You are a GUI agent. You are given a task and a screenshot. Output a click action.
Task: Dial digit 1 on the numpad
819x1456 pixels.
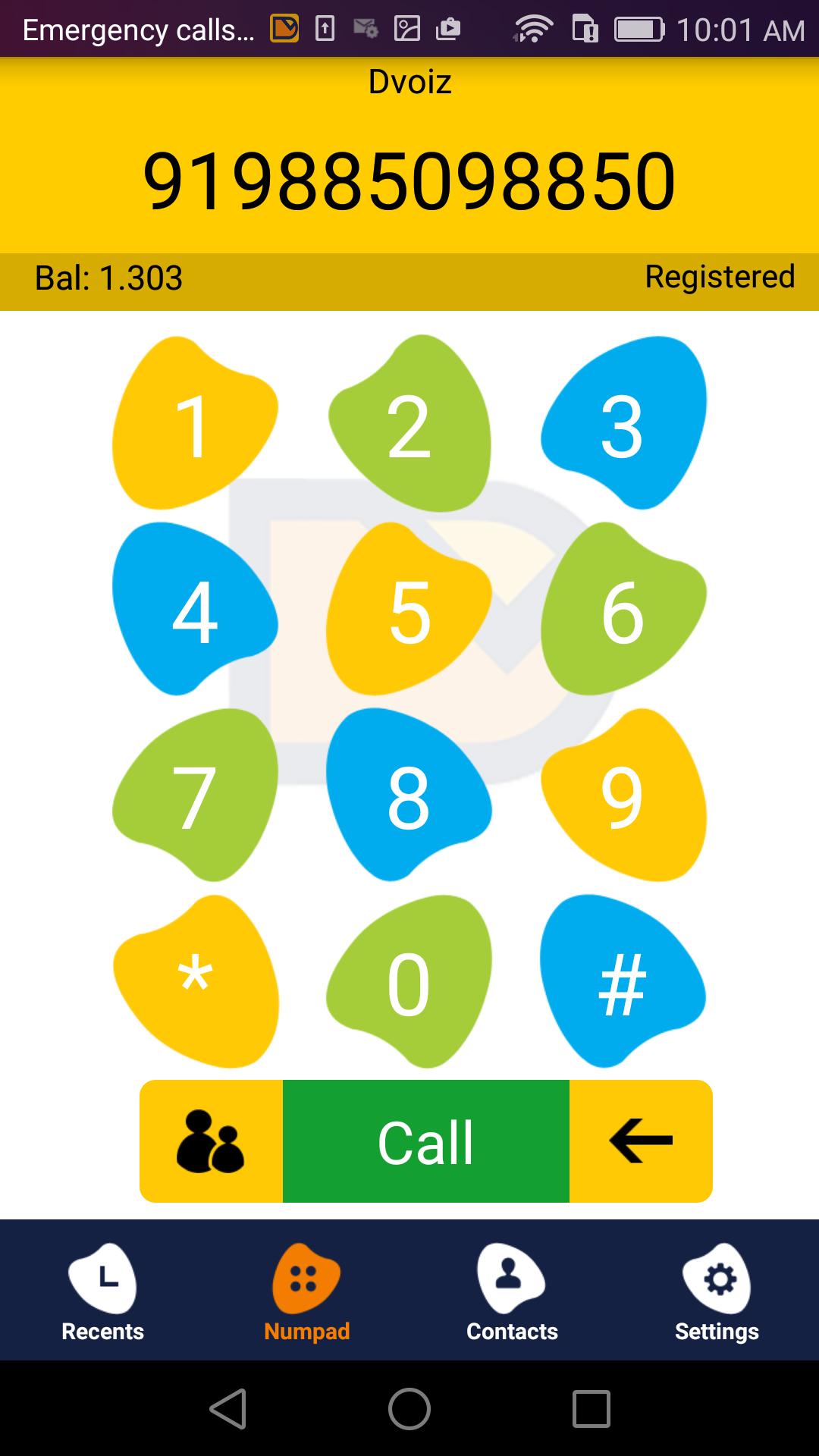tap(193, 426)
